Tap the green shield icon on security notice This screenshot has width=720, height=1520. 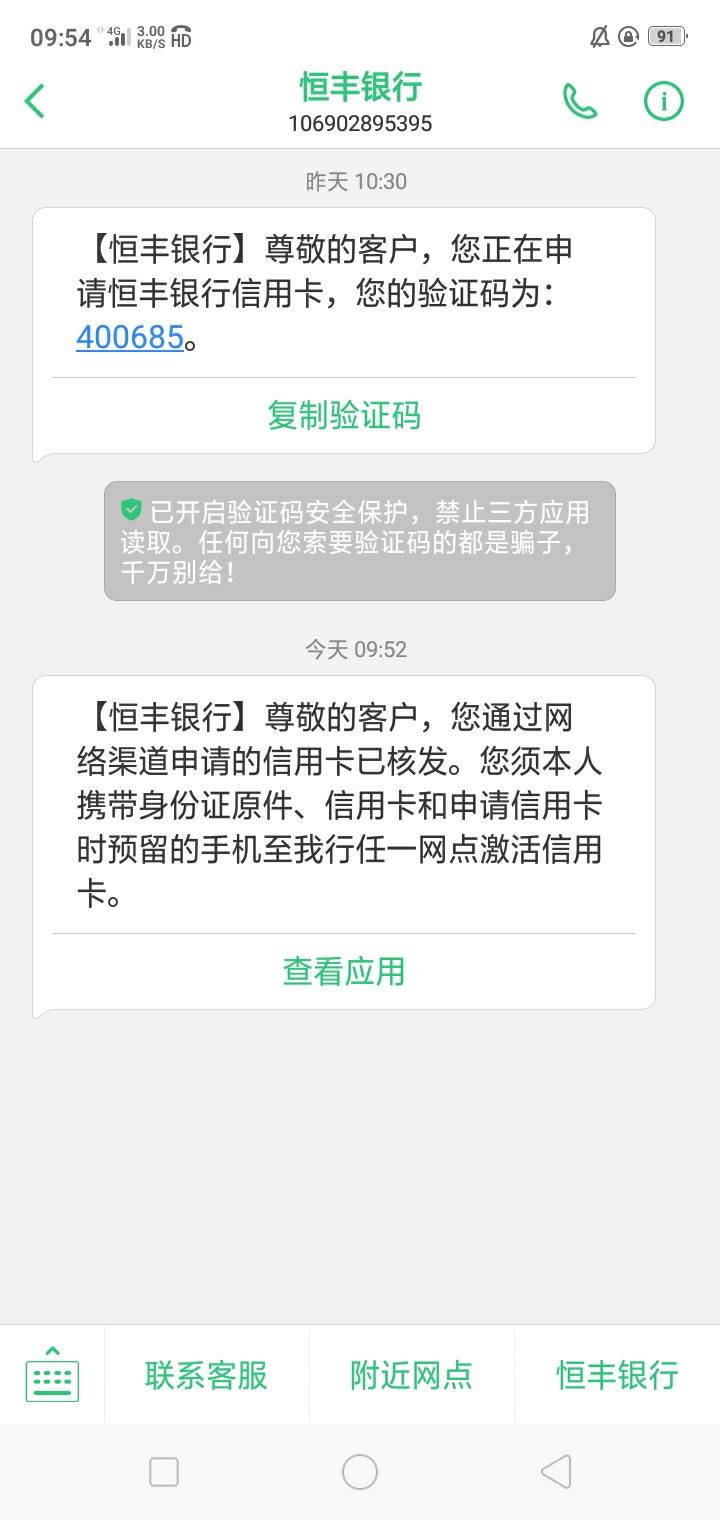[129, 511]
